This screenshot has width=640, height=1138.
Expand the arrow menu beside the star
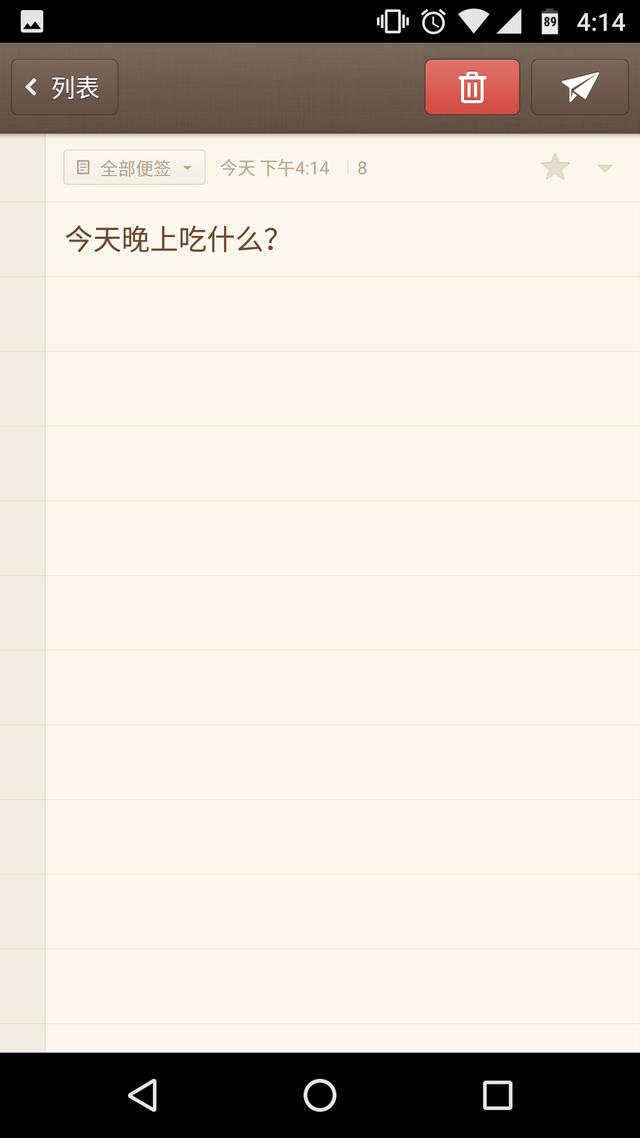[604, 168]
